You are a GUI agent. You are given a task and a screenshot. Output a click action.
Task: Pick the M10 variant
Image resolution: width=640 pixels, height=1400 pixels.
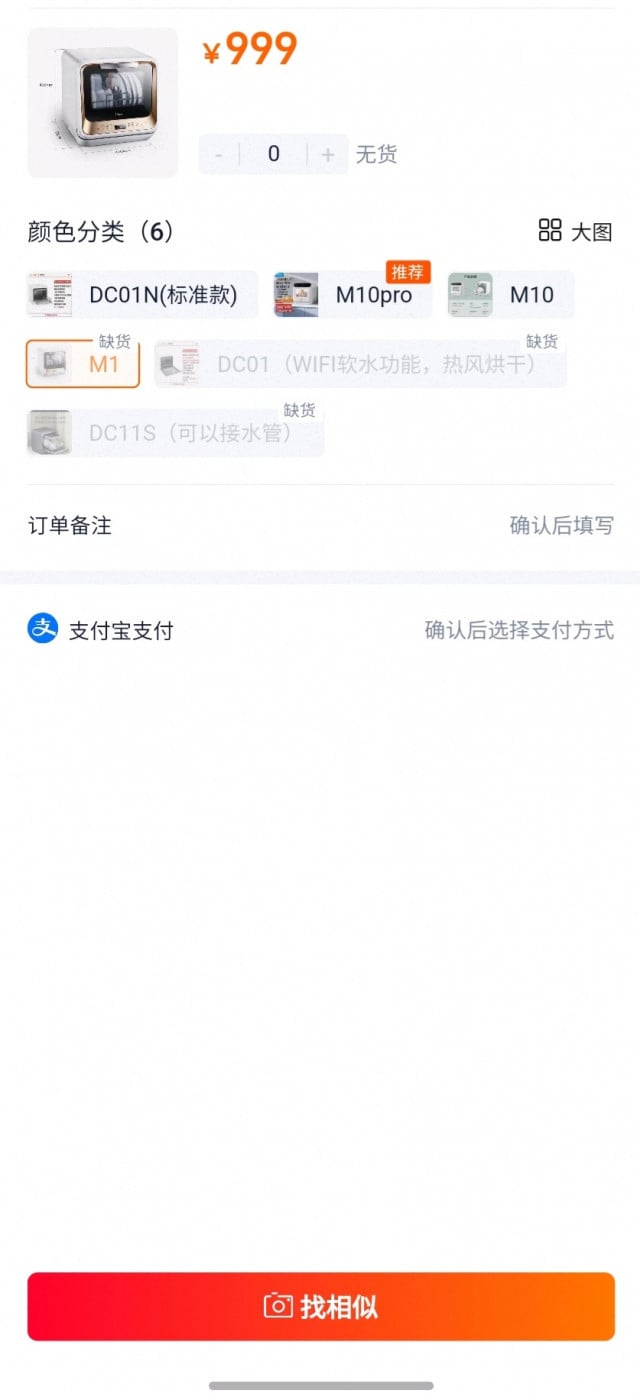pos(511,295)
